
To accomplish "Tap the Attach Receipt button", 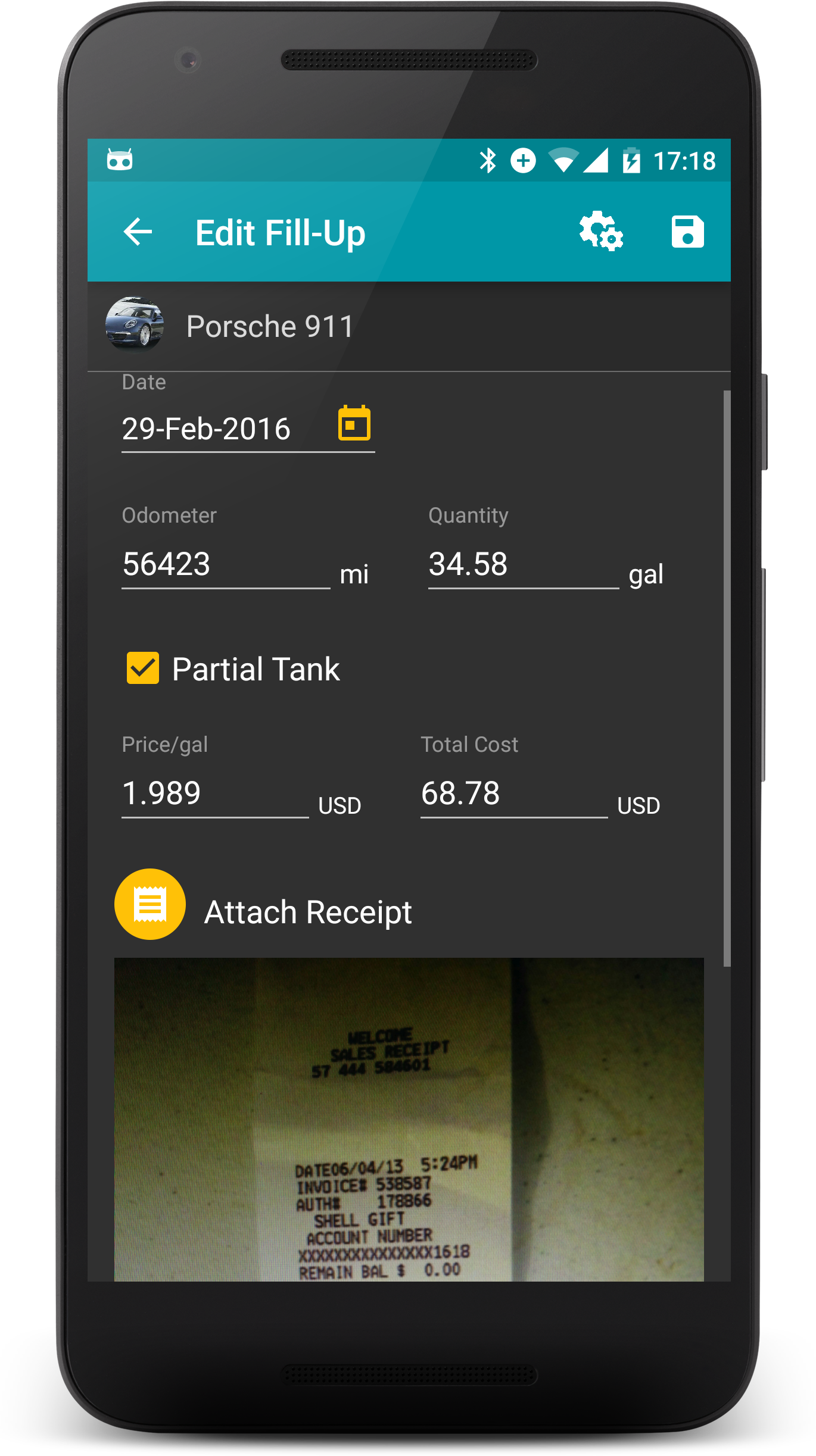I will [x=150, y=904].
